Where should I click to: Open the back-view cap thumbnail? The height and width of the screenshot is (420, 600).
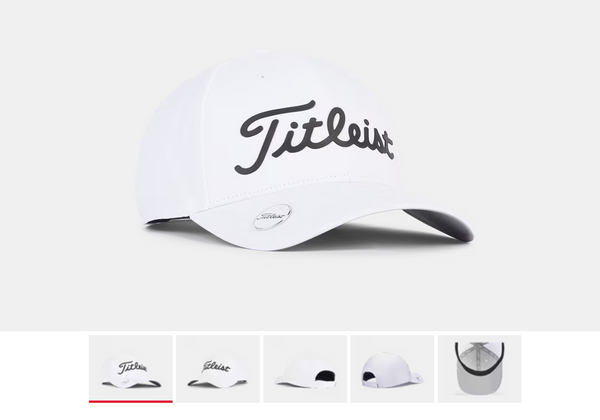click(x=392, y=368)
